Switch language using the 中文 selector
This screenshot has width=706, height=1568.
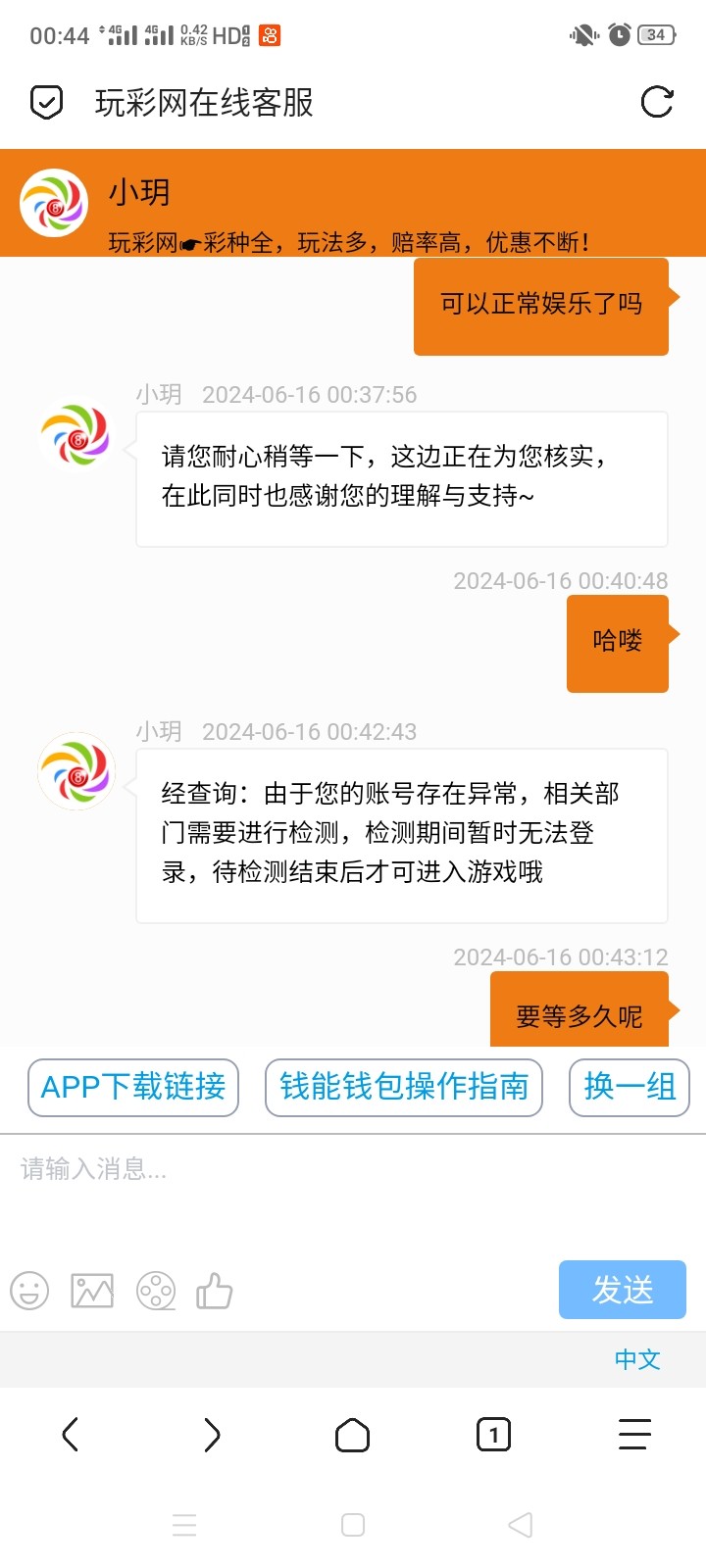pos(636,1359)
